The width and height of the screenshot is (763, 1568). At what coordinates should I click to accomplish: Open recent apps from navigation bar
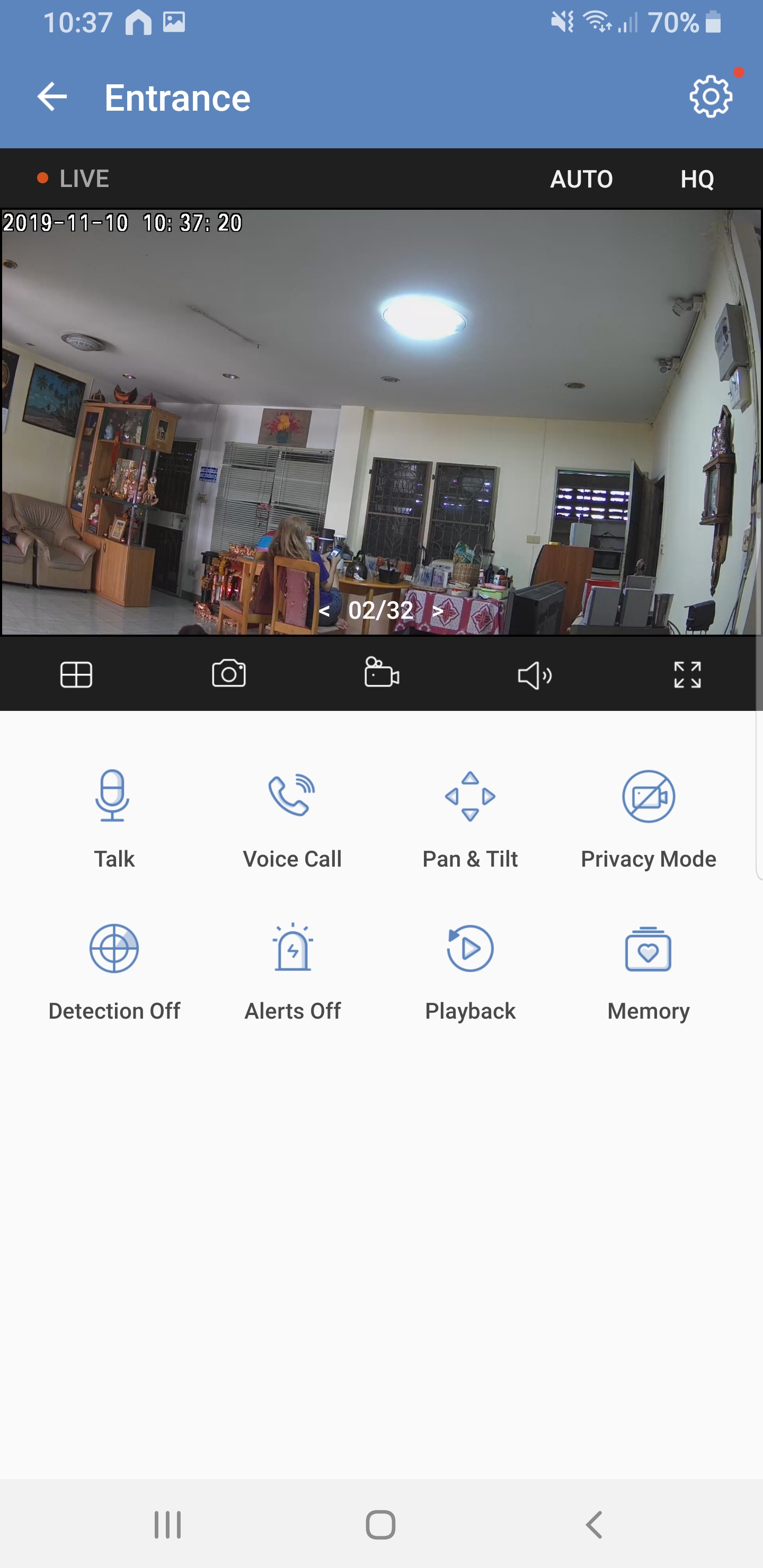167,1524
